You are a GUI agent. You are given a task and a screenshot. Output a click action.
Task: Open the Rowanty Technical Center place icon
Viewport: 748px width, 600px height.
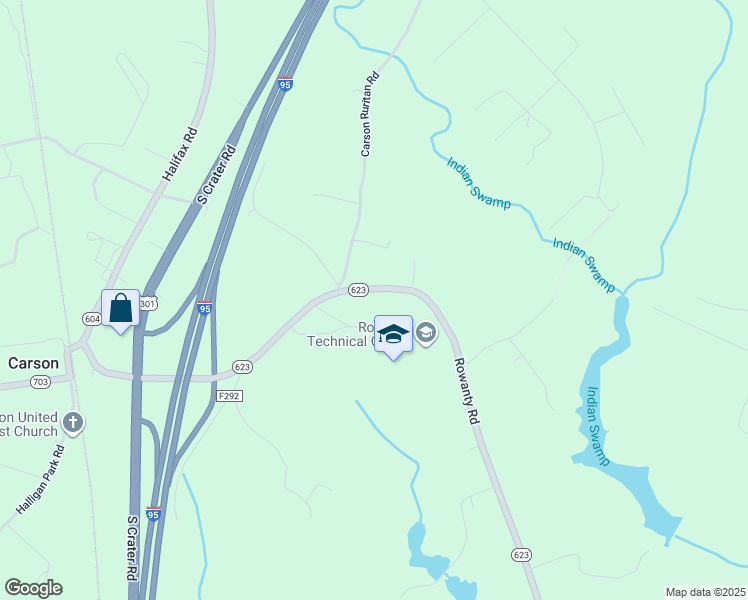(426, 333)
